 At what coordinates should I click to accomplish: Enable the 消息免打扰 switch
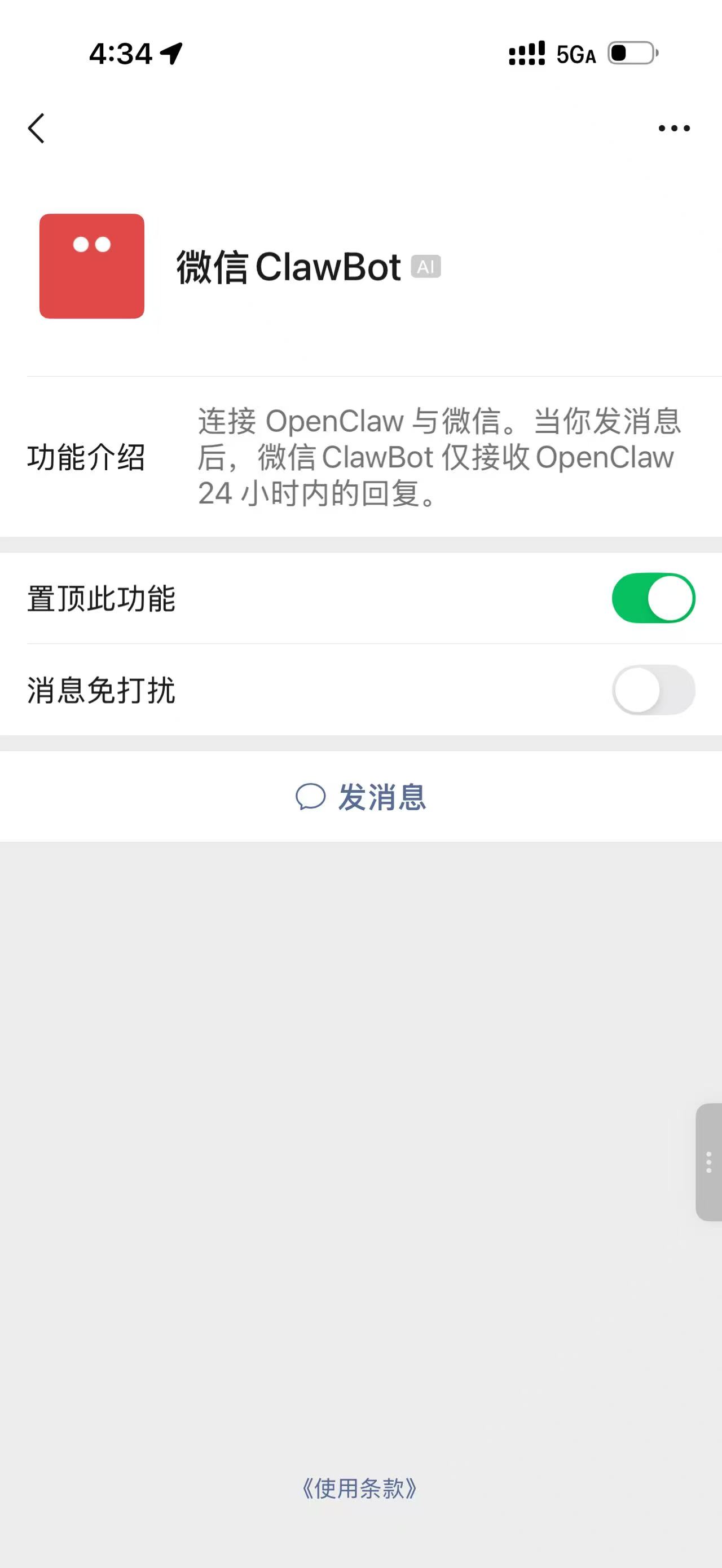click(x=653, y=690)
